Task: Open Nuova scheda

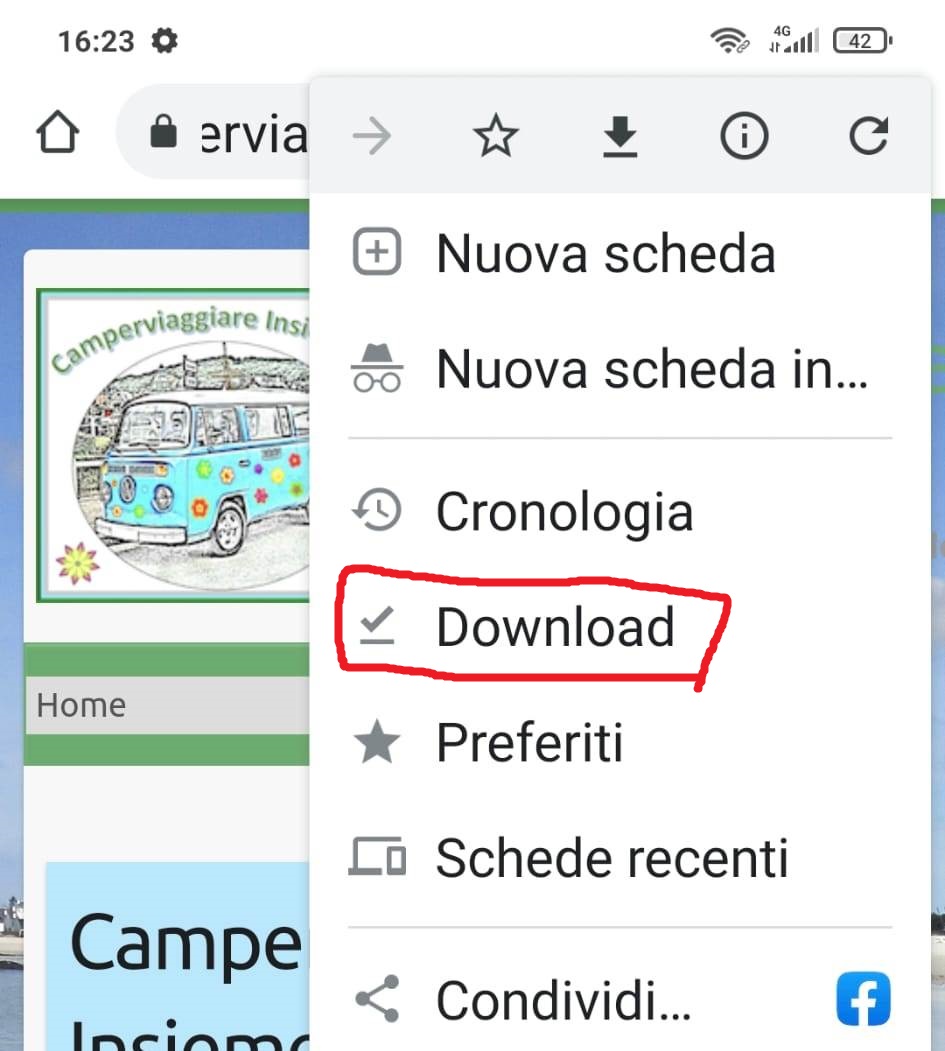Action: [604, 254]
